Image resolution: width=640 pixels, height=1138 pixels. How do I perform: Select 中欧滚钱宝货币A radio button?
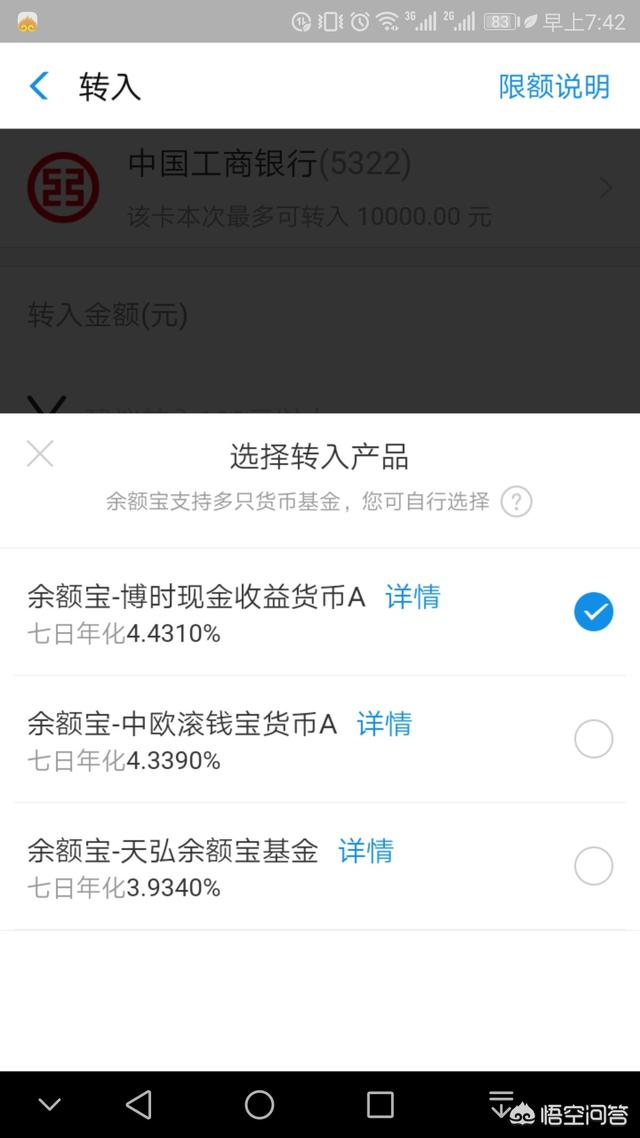(594, 739)
